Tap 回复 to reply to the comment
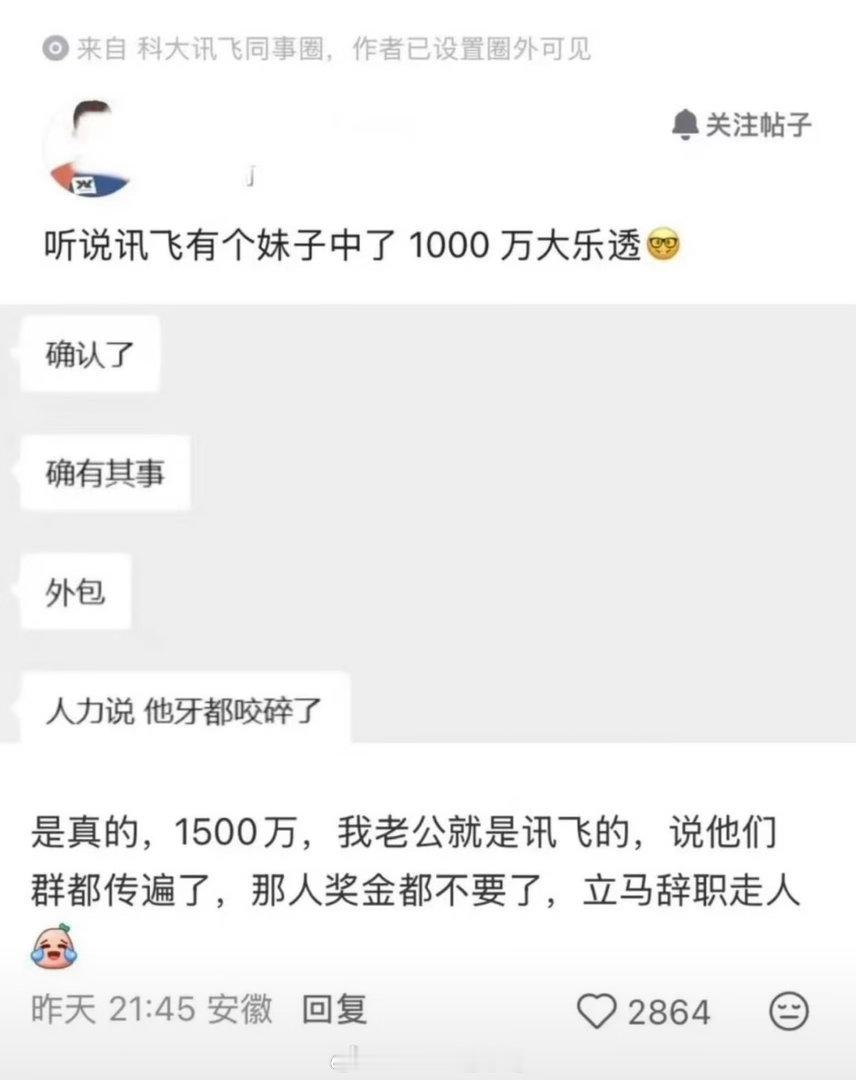This screenshot has height=1080, width=856. click(336, 1012)
